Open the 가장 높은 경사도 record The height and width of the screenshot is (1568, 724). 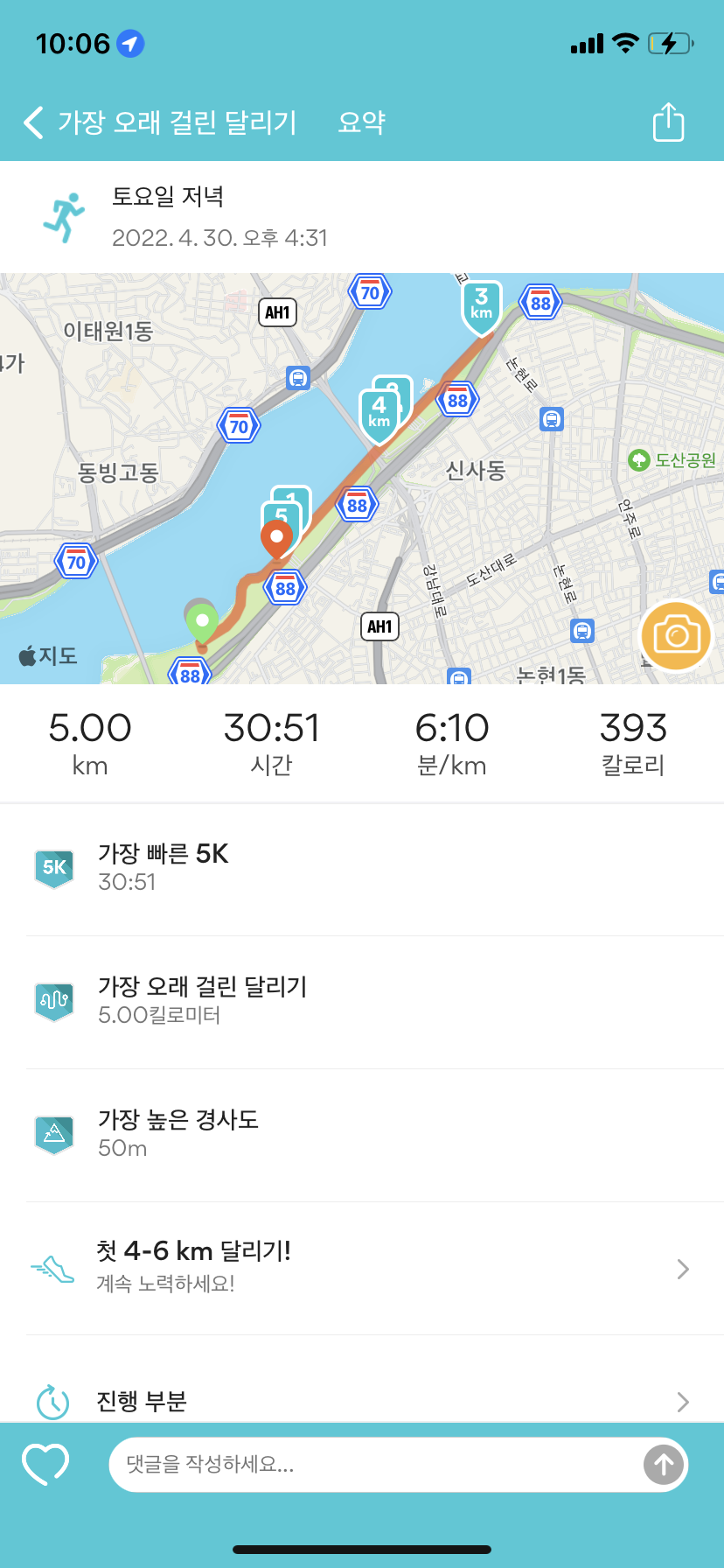(362, 1134)
